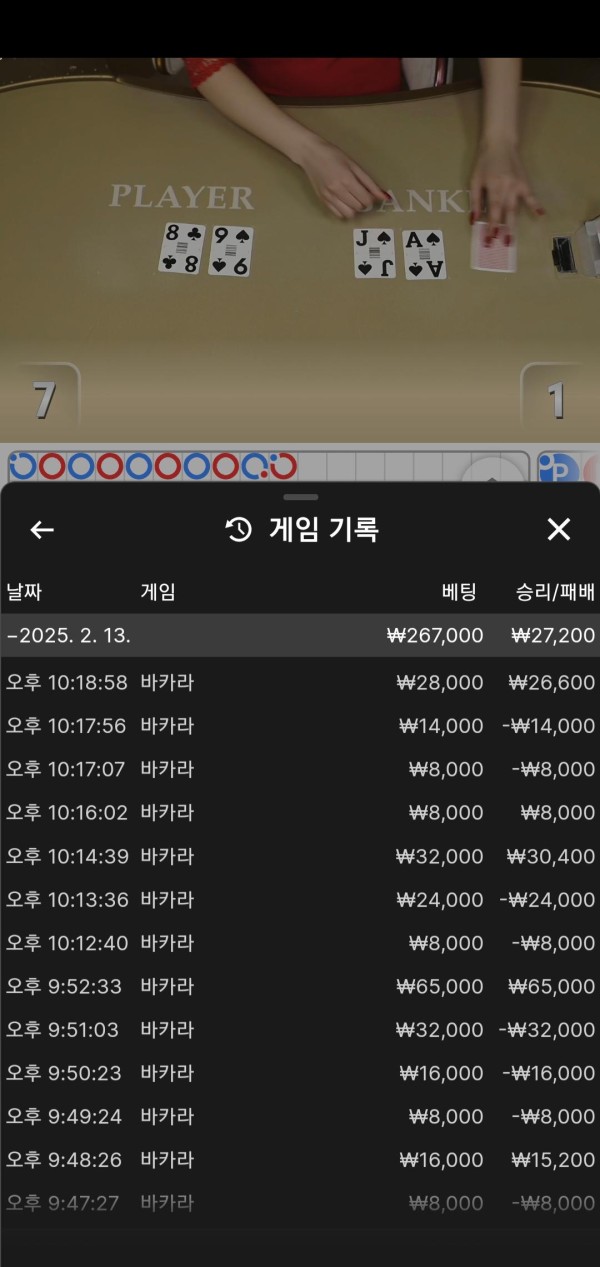Open the 10:14:39 baccarat round
The height and width of the screenshot is (1267, 600).
300,856
